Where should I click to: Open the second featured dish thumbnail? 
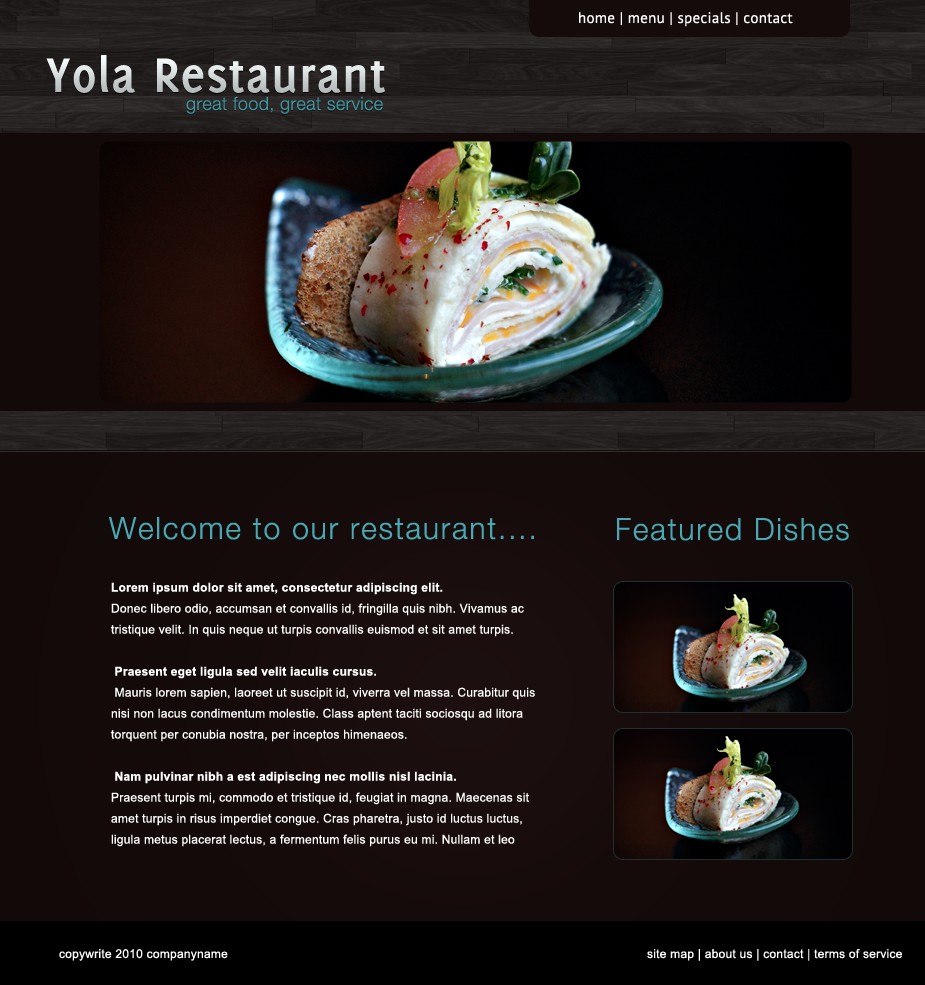coord(732,794)
